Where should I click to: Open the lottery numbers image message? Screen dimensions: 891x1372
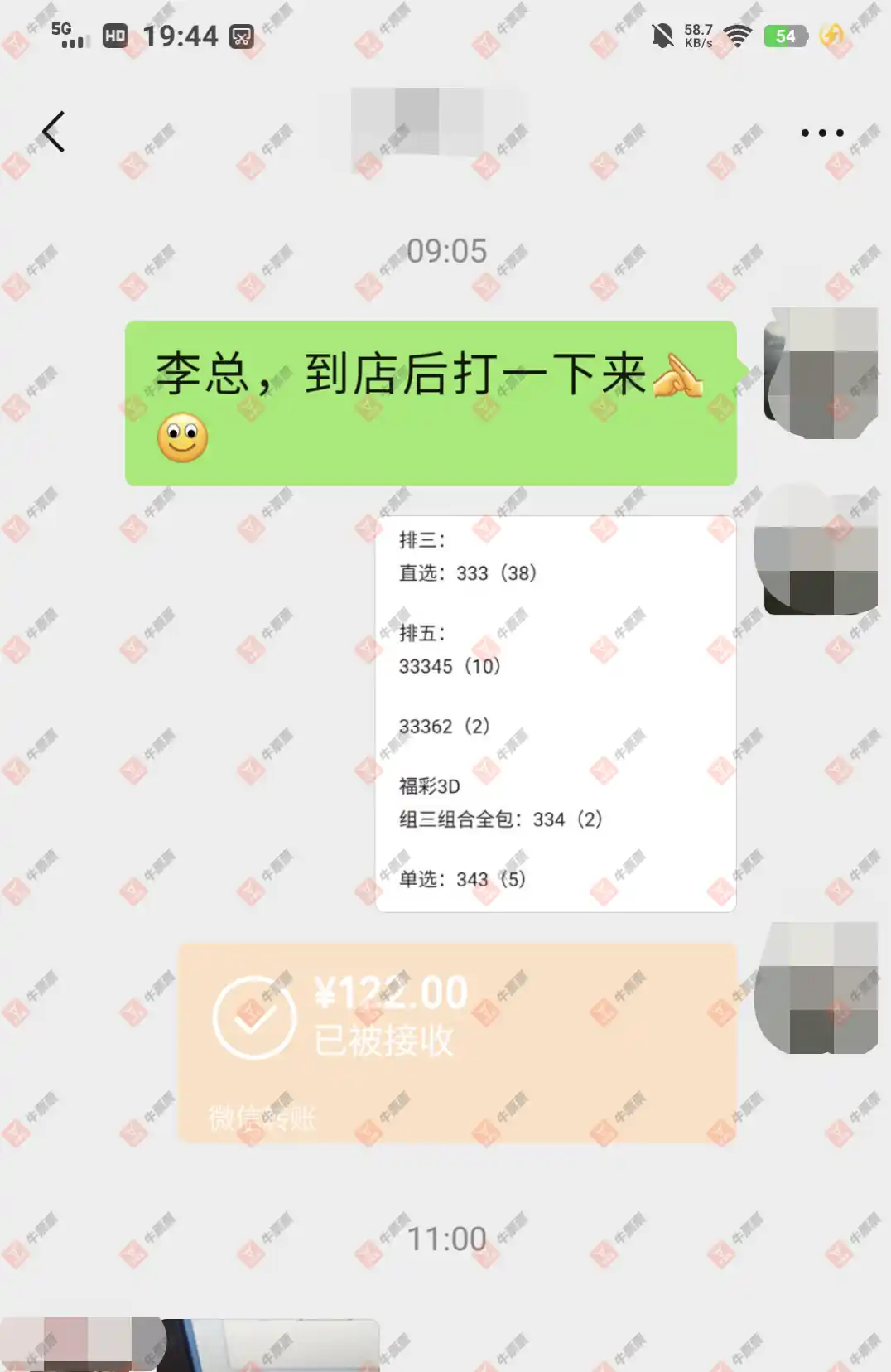click(555, 713)
